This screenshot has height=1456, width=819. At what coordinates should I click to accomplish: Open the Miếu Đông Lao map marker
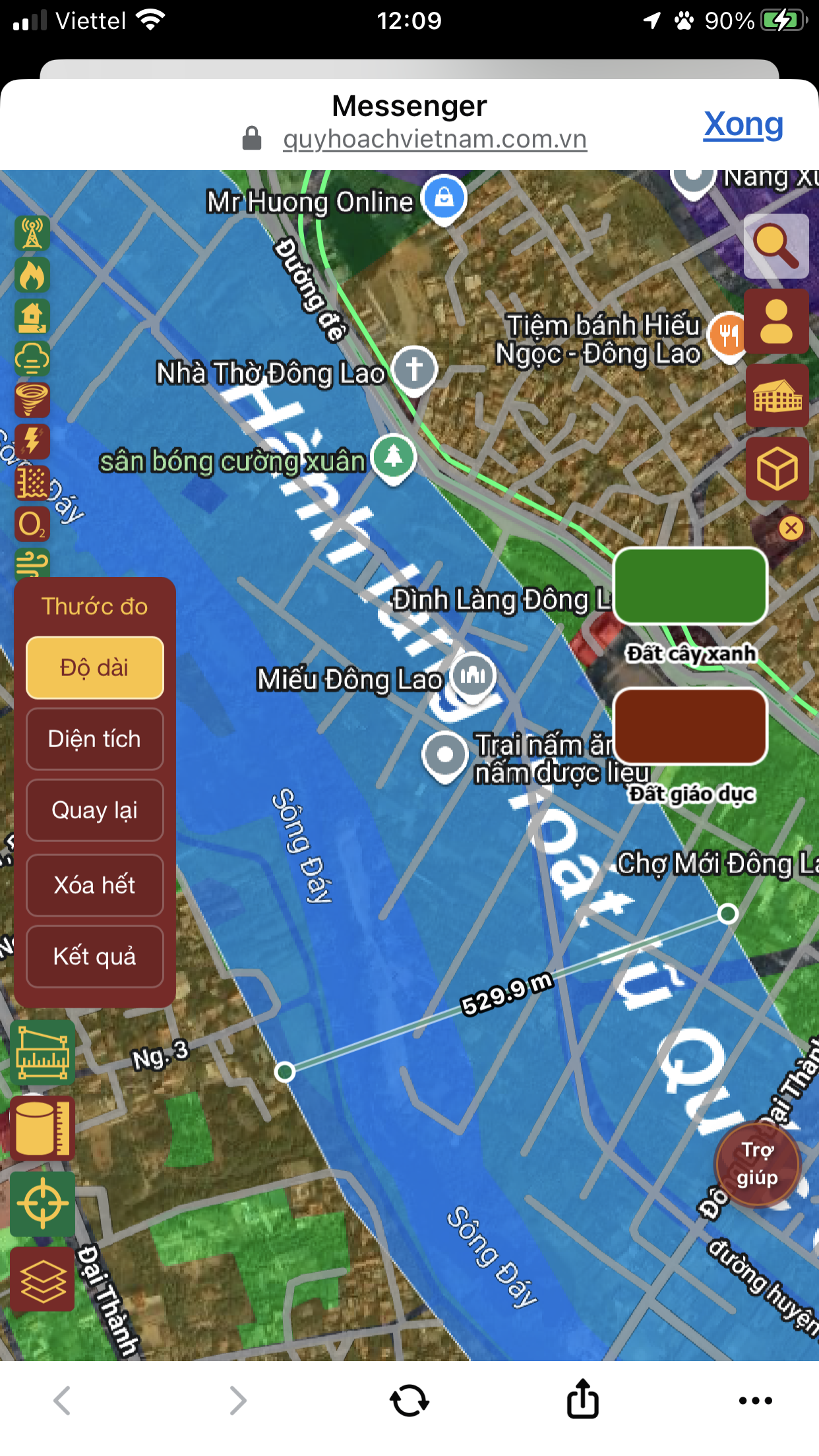(472, 677)
